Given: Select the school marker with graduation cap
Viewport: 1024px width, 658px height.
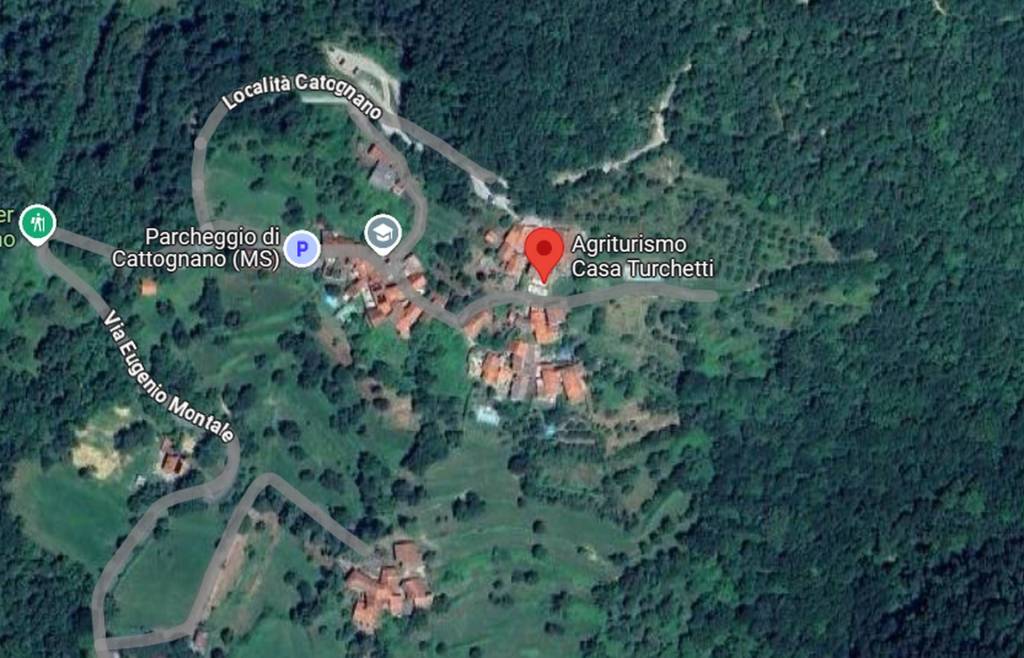Looking at the screenshot, I should point(382,234).
